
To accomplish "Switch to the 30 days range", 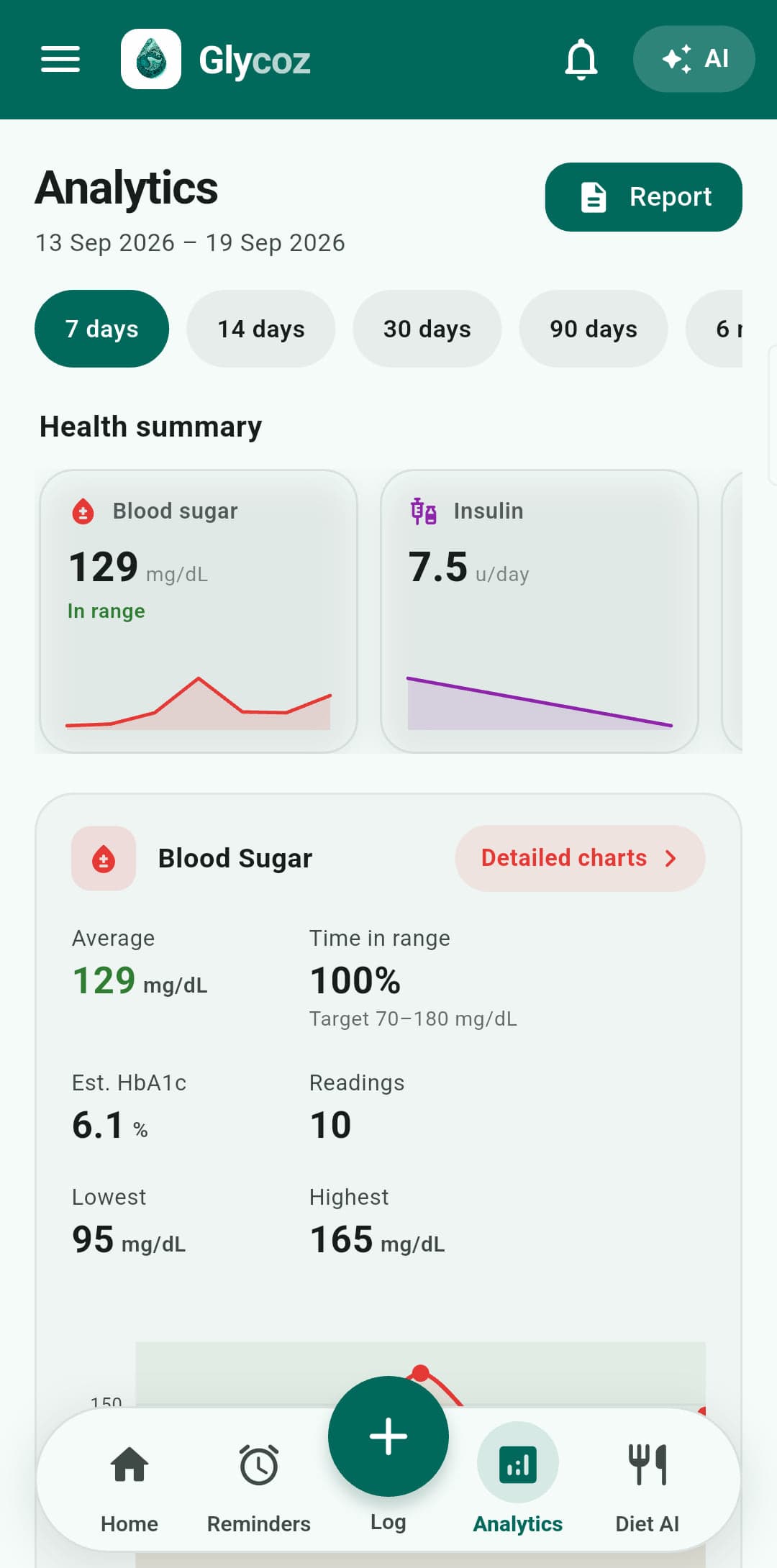I will (427, 329).
